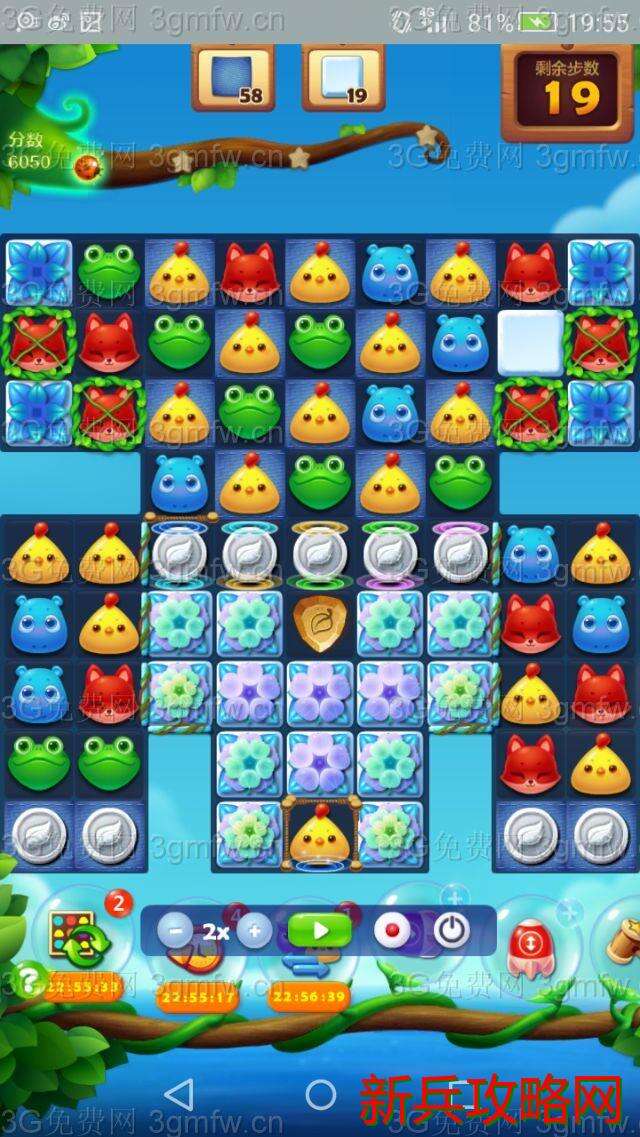Go back with the system back button

pyautogui.click(x=178, y=1094)
